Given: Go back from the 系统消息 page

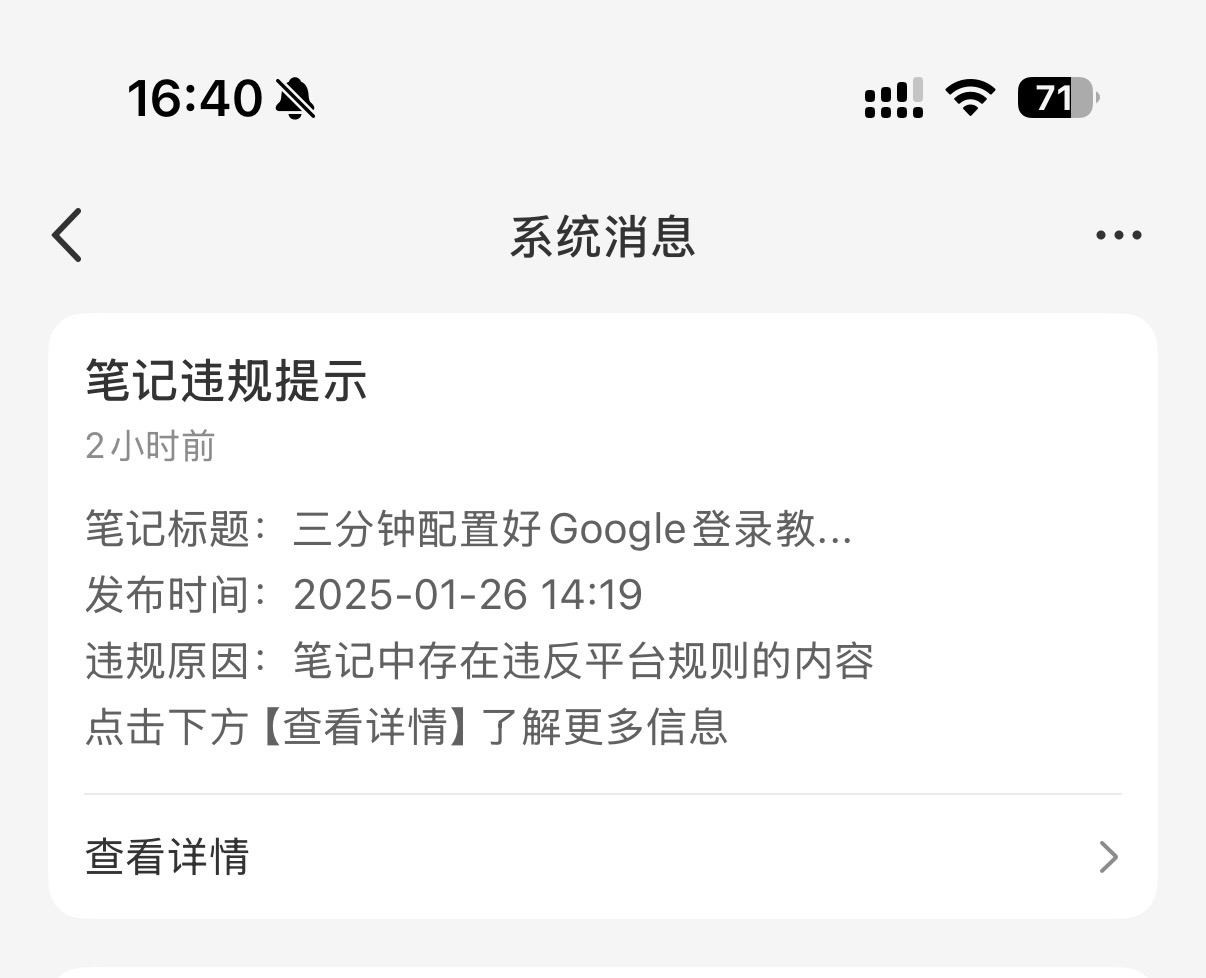Looking at the screenshot, I should 67,236.
